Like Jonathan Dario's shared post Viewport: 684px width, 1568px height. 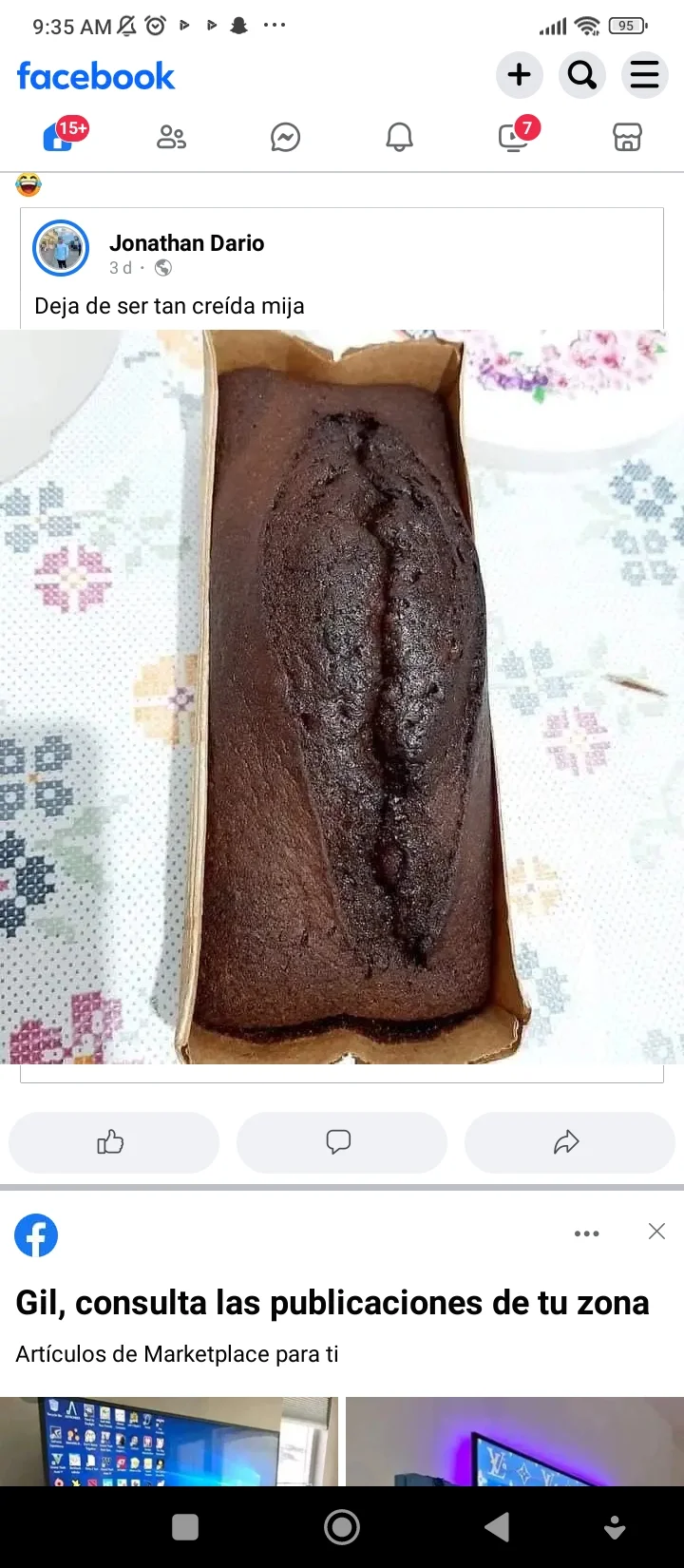pyautogui.click(x=113, y=1142)
